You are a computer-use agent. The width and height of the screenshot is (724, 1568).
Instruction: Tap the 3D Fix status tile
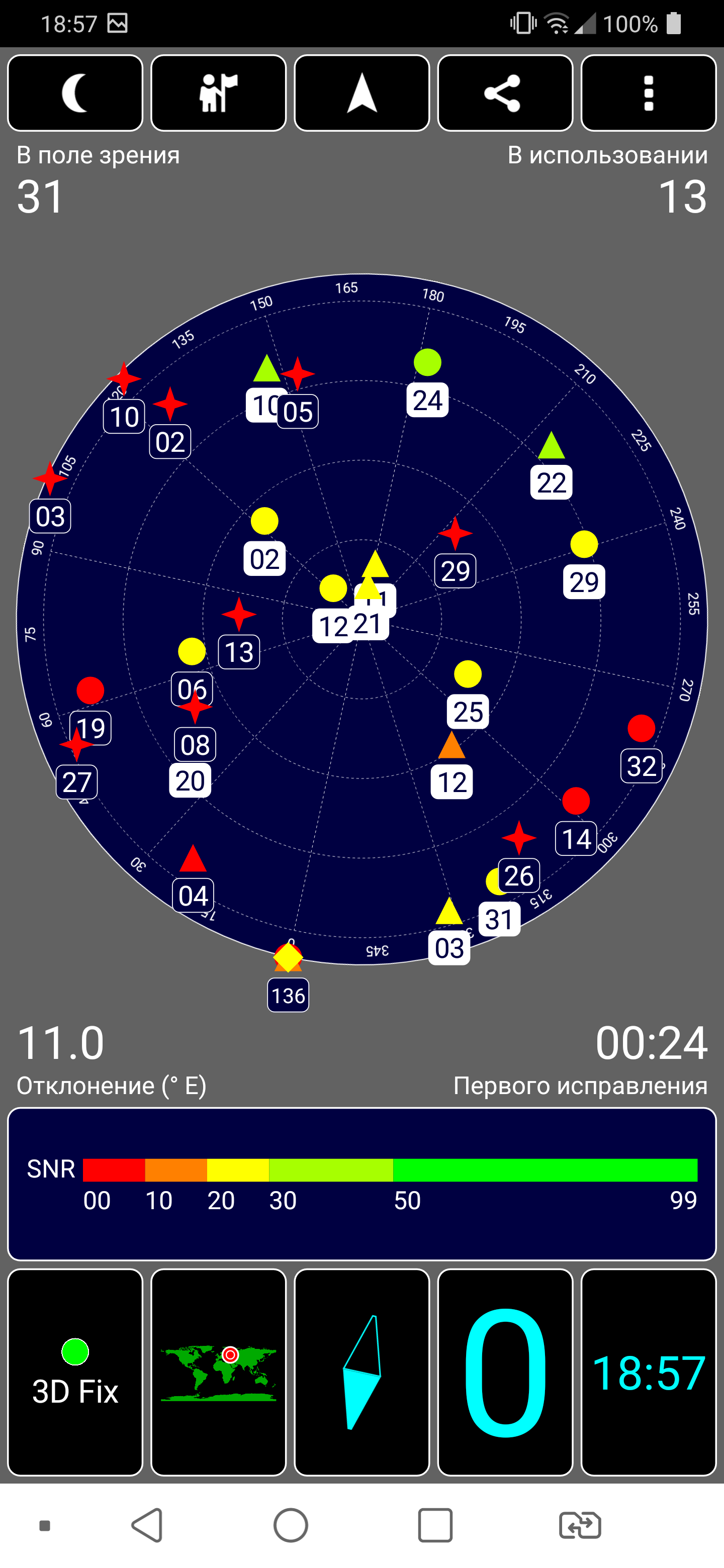(x=75, y=1373)
